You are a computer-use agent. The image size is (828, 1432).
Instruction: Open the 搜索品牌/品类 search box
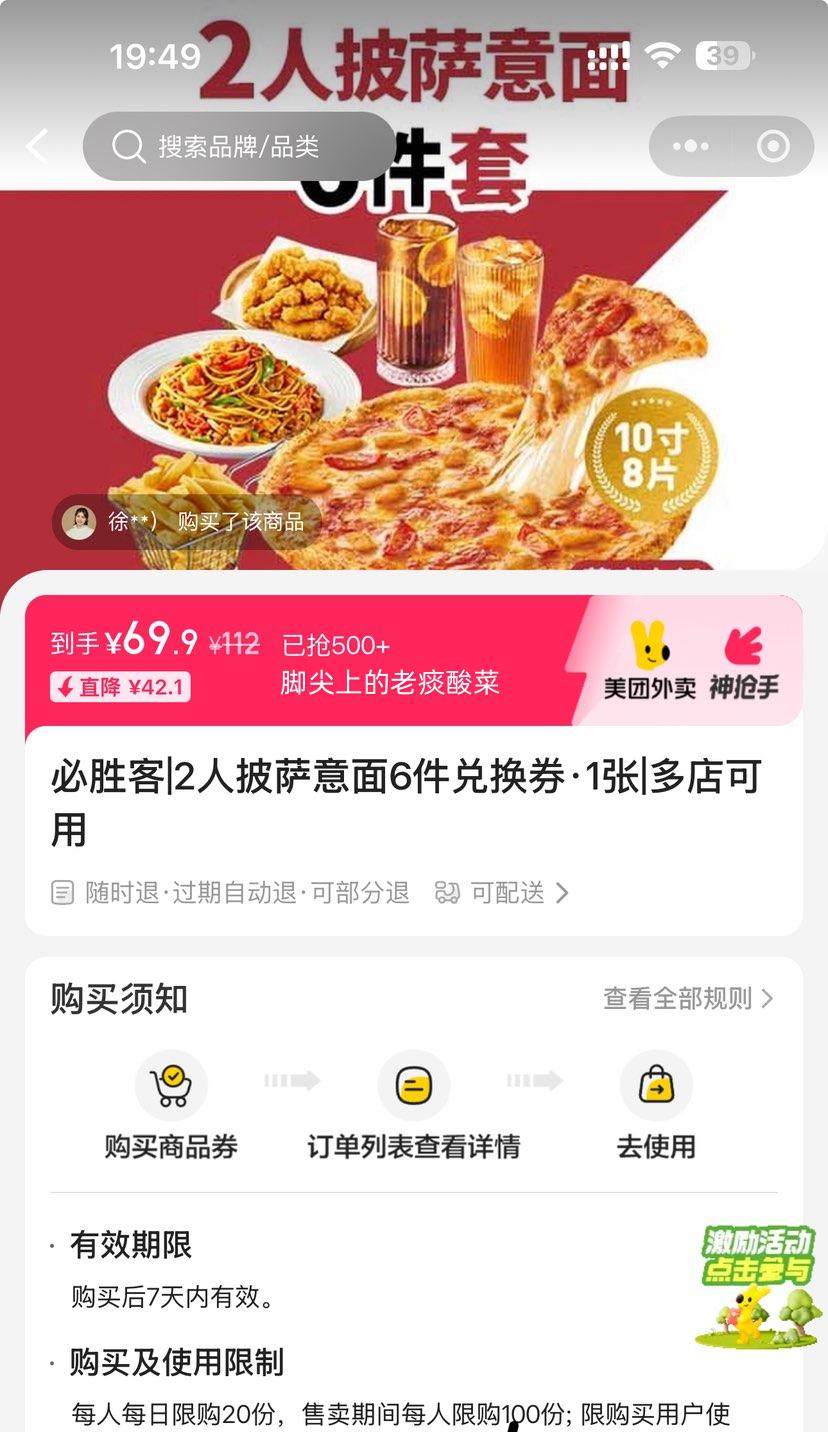click(238, 147)
